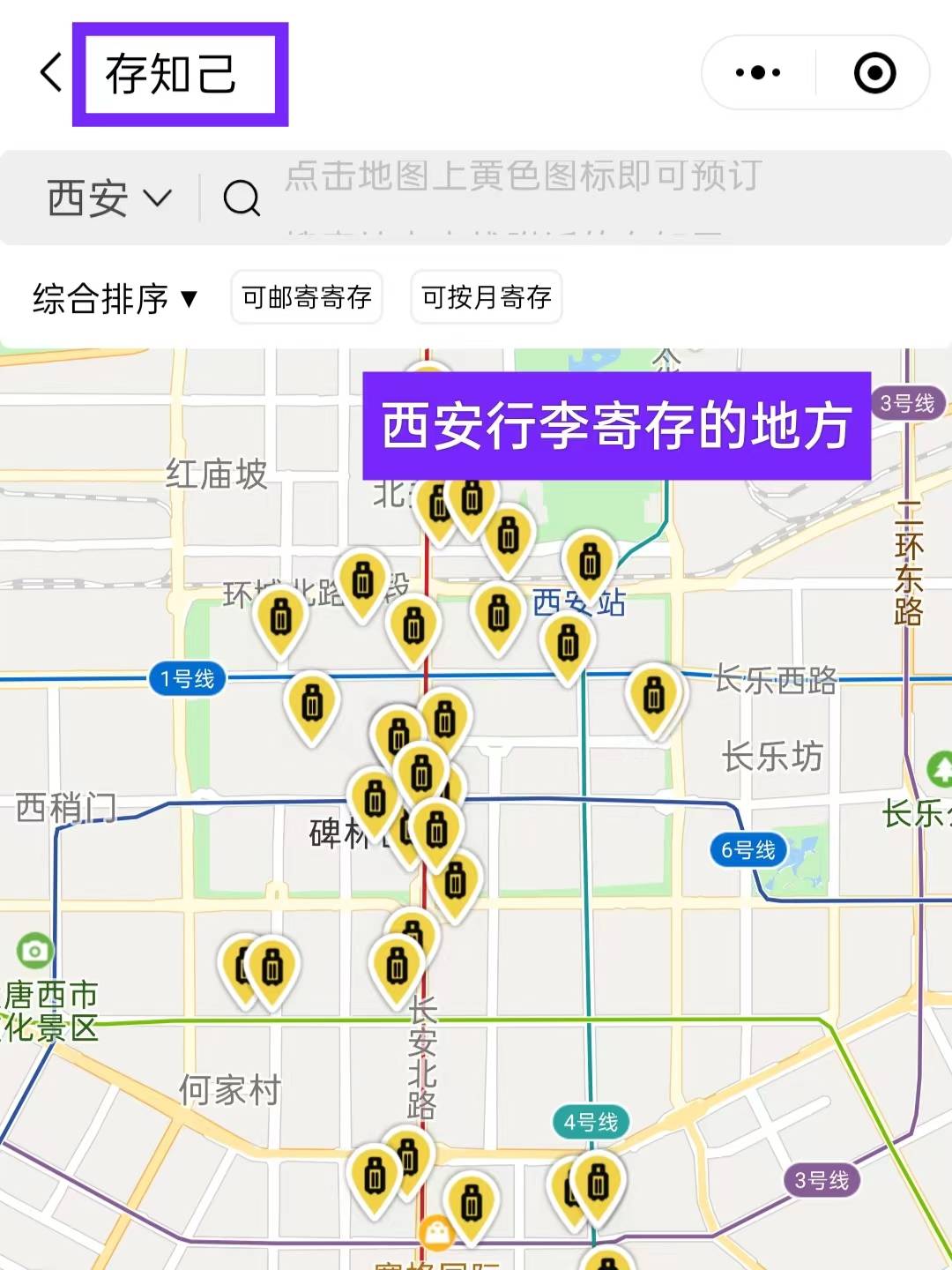Expand the 综合排序 sort options
Viewport: 952px width, 1270px height.
pyautogui.click(x=115, y=298)
